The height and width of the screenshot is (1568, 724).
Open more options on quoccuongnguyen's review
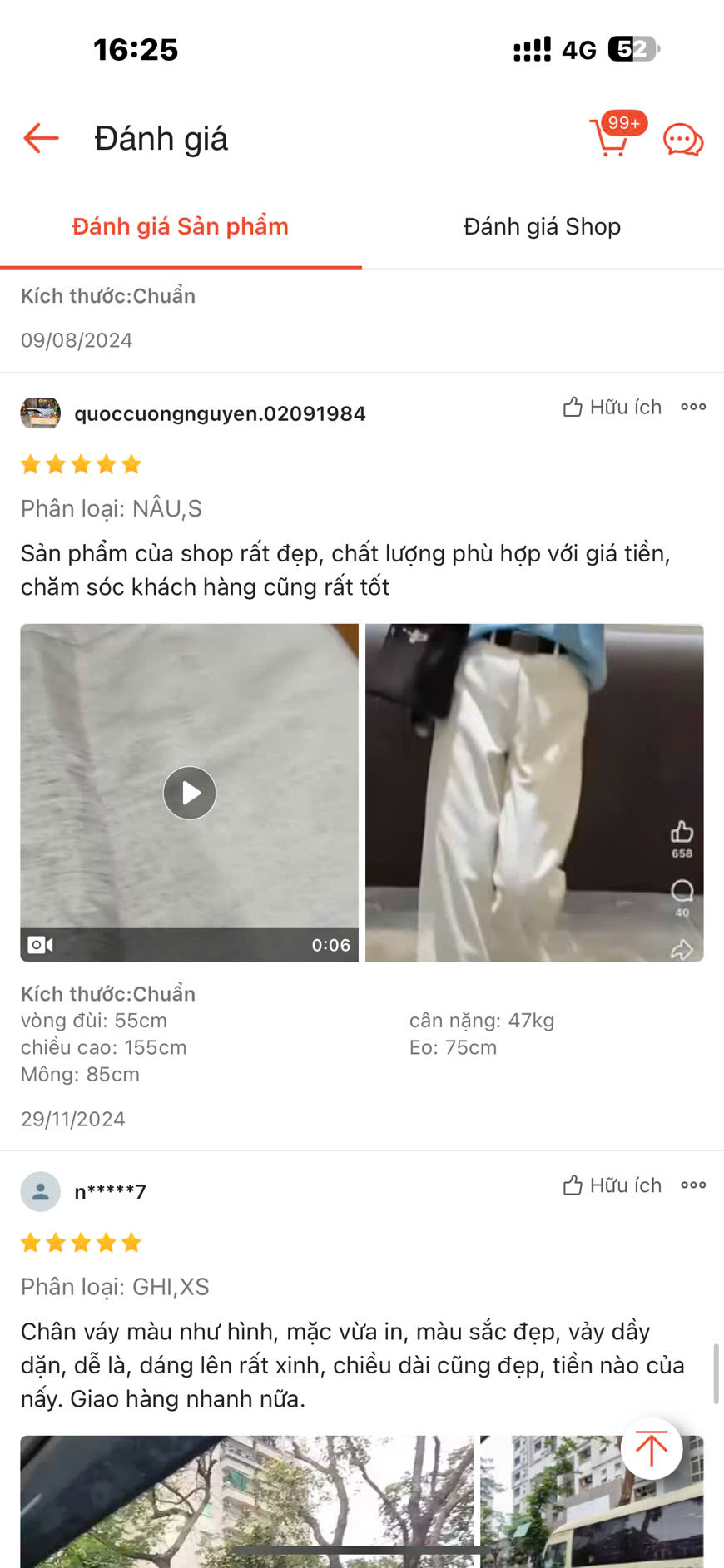pyautogui.click(x=693, y=407)
